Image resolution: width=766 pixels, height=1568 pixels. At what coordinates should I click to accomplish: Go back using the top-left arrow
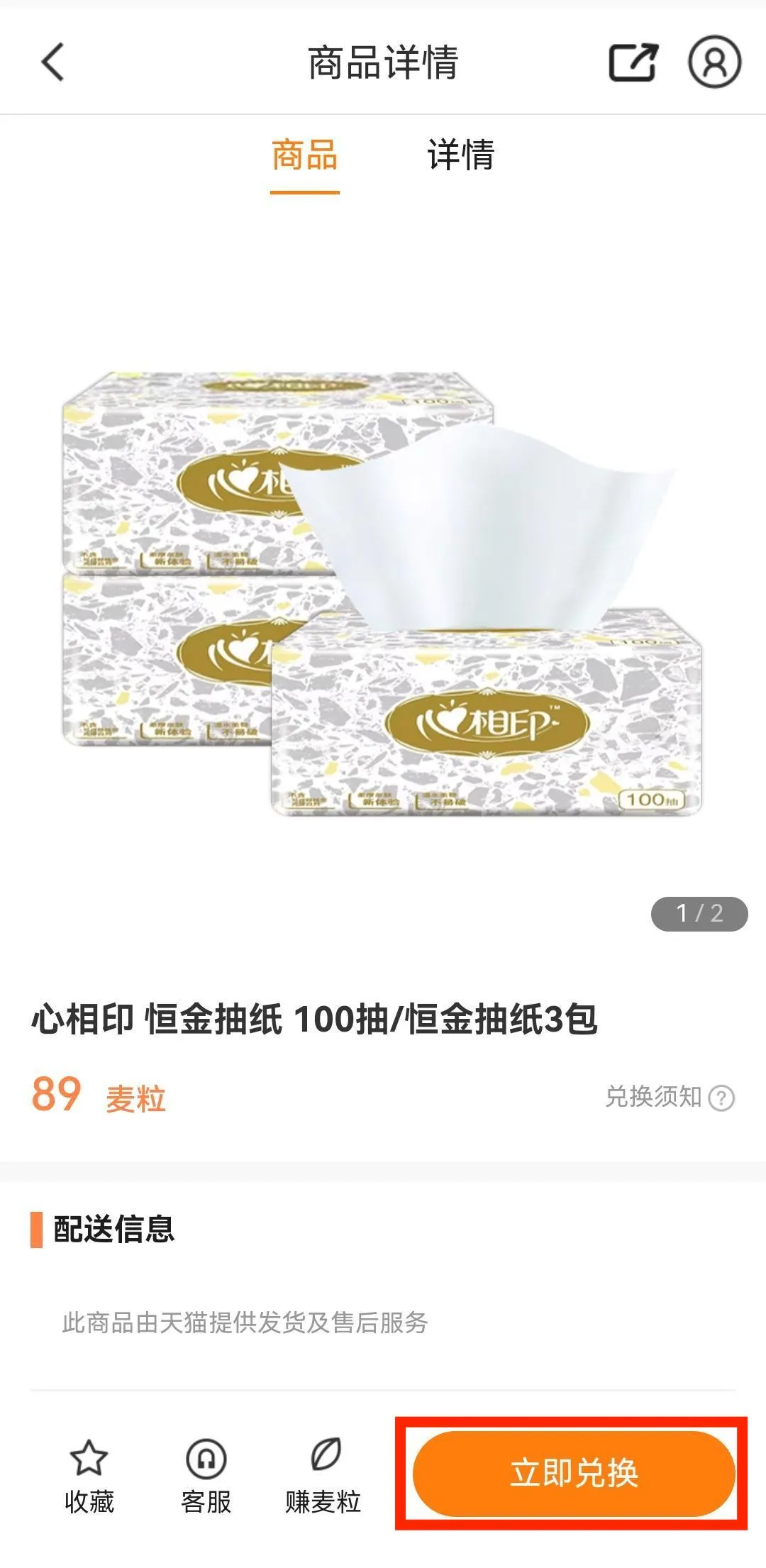[x=52, y=62]
